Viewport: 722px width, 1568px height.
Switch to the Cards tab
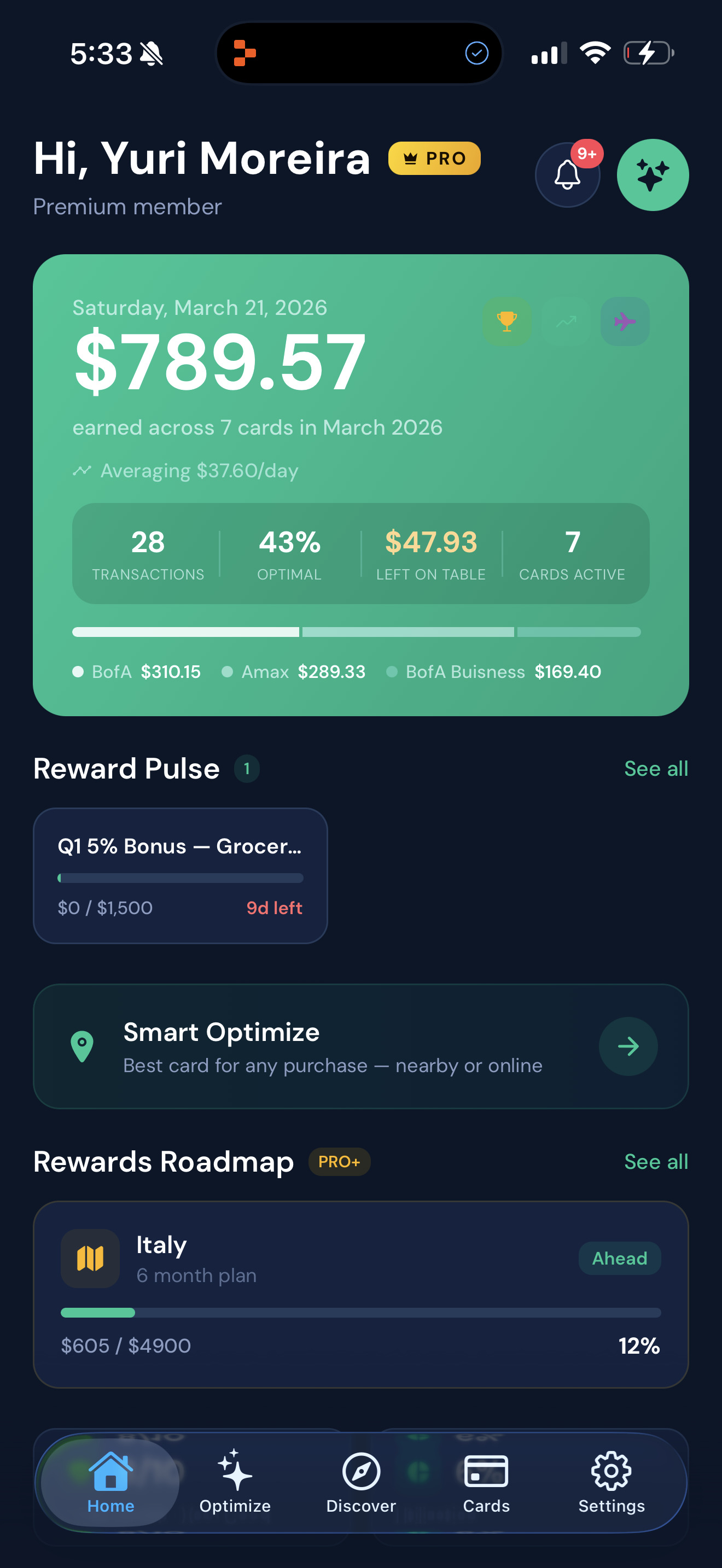click(486, 1482)
